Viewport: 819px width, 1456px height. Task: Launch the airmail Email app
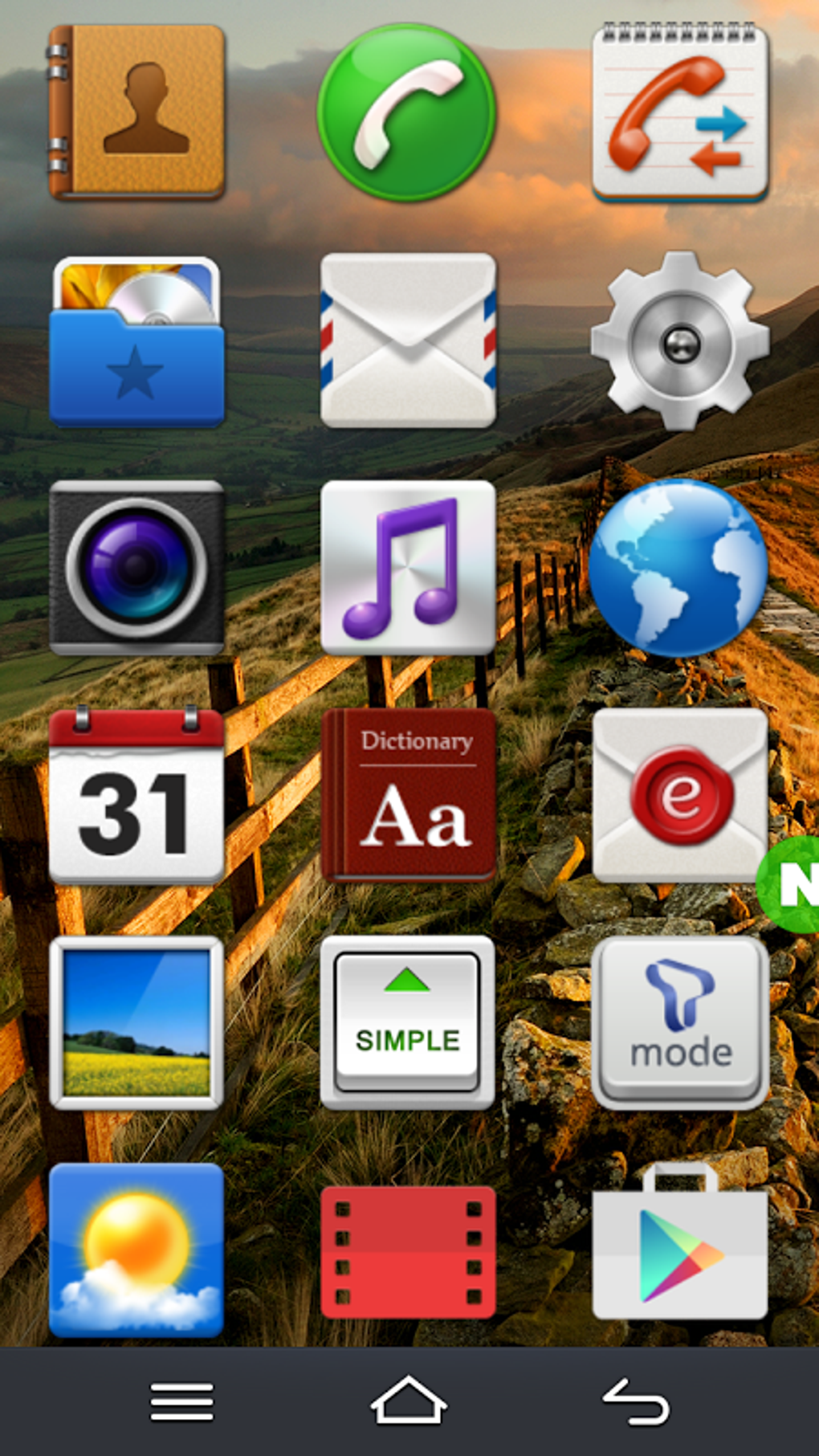pos(408,341)
